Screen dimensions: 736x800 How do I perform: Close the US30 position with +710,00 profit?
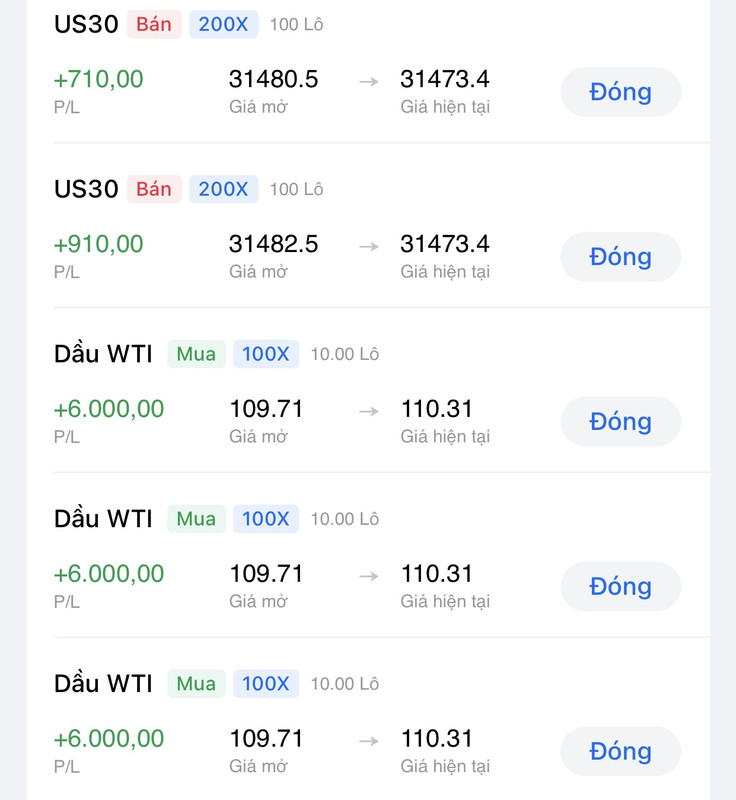[x=620, y=92]
